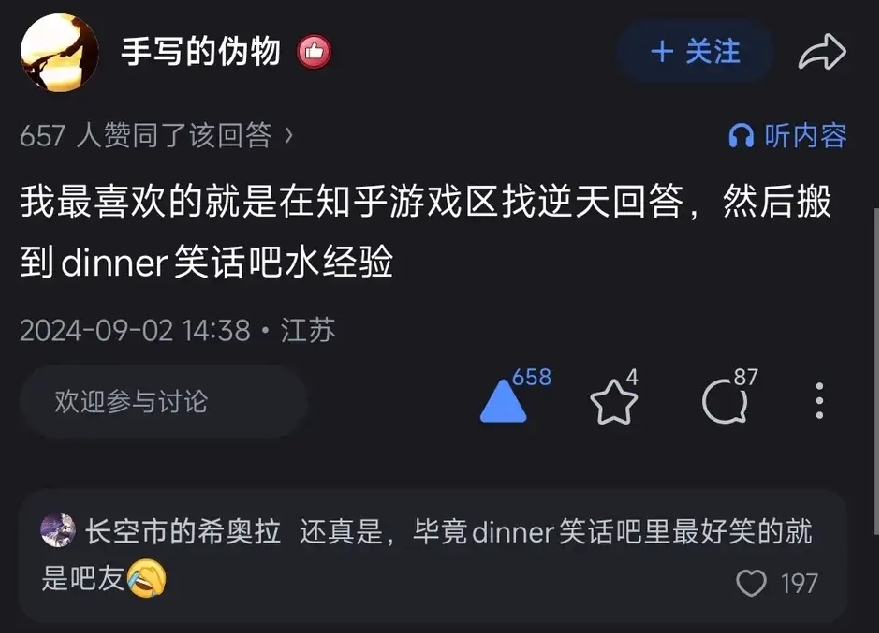View the 657 人赞同了该回答 list
The width and height of the screenshot is (879, 633).
tap(157, 136)
